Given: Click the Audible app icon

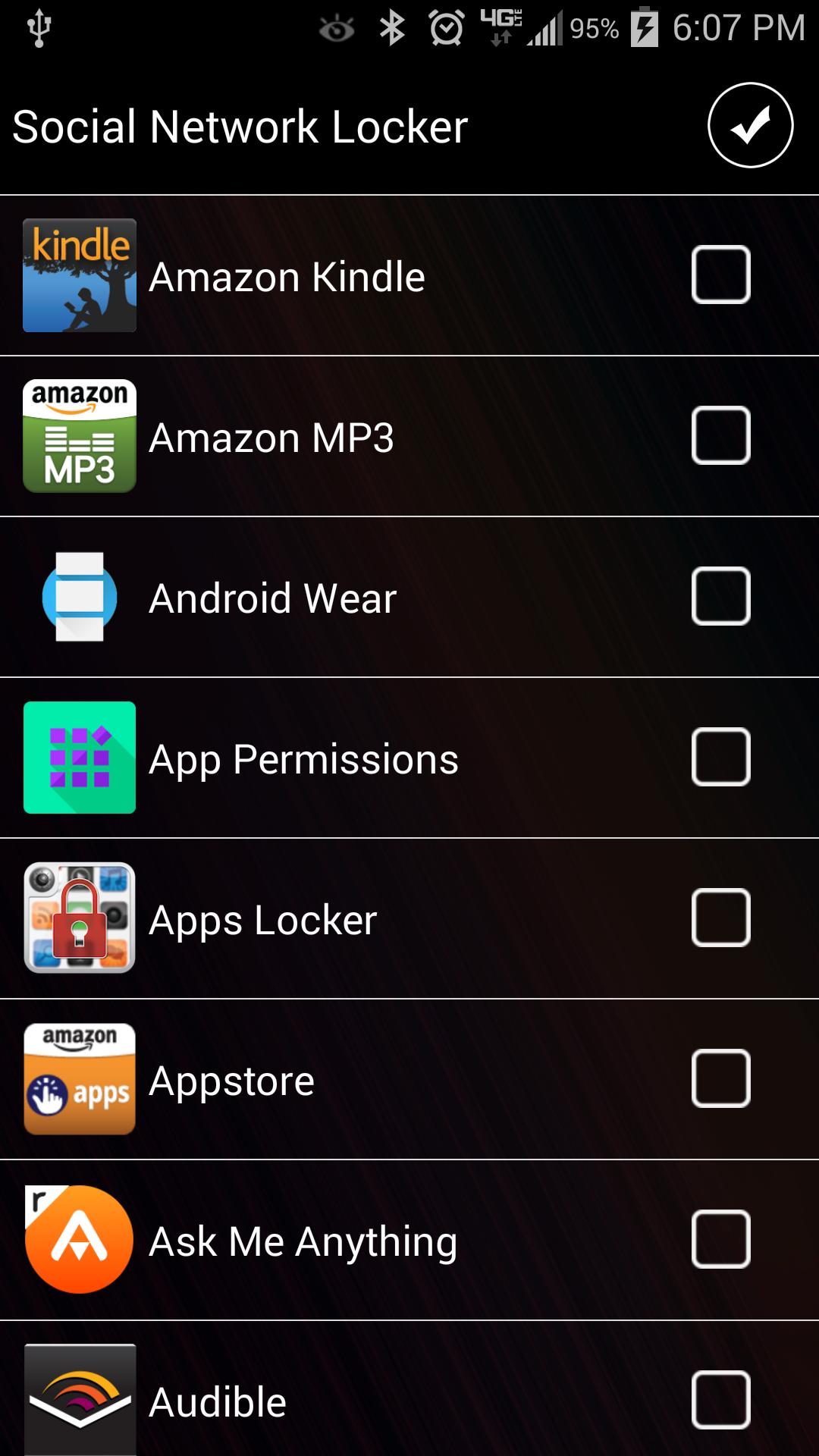Looking at the screenshot, I should [x=80, y=1401].
